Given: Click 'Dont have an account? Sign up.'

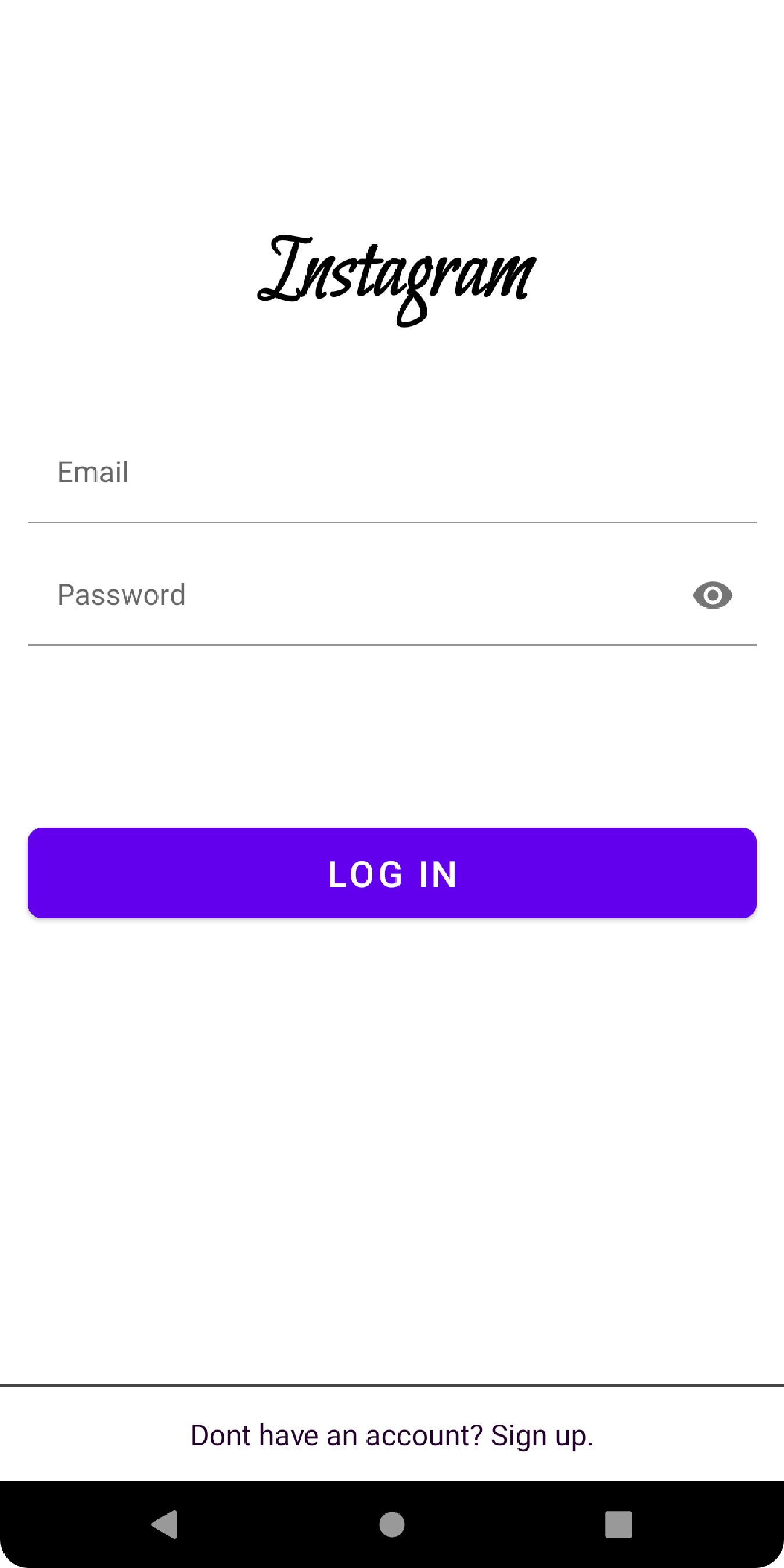Looking at the screenshot, I should click(391, 1437).
